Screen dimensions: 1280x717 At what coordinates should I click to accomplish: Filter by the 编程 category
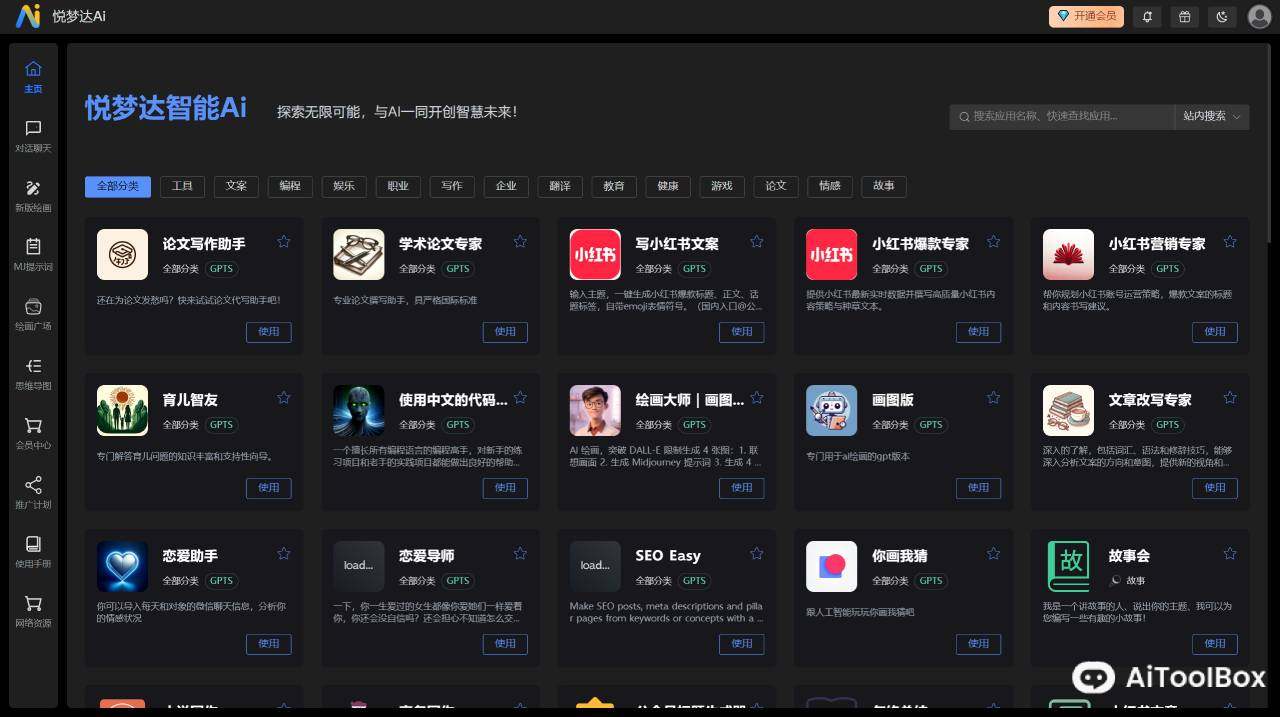coord(290,186)
